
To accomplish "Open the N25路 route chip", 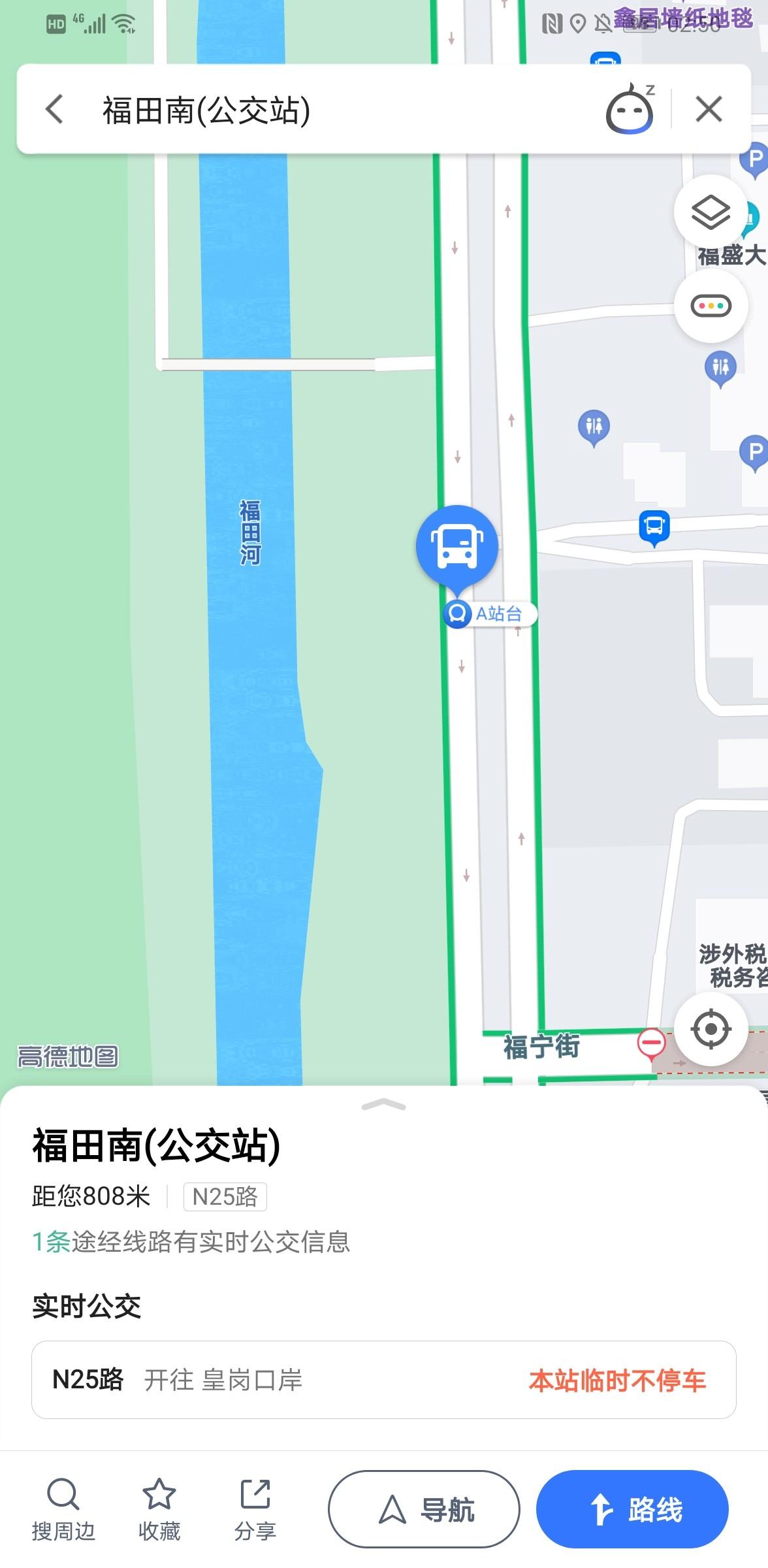I will tap(225, 1197).
